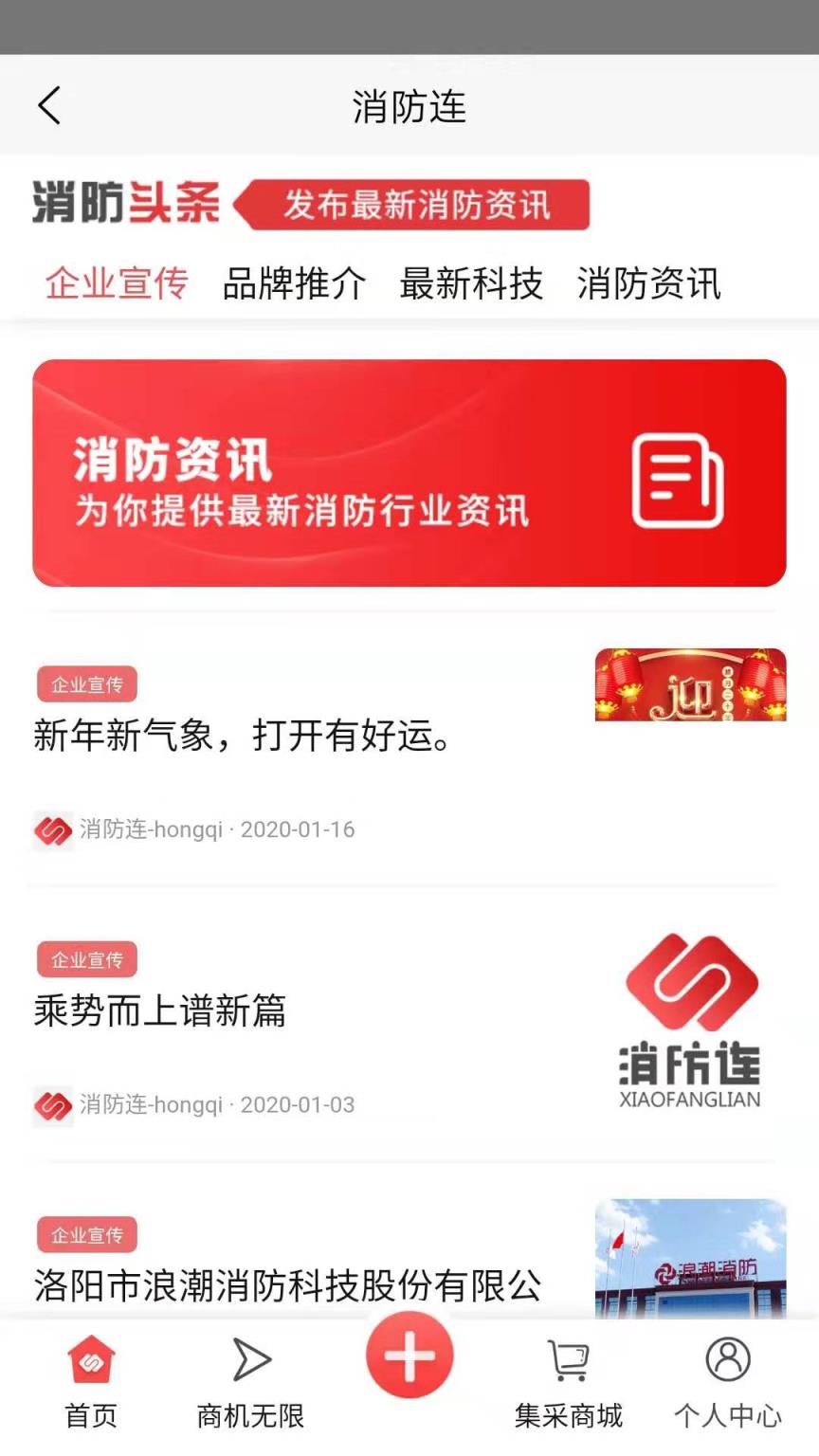Image resolution: width=819 pixels, height=1456 pixels.
Task: Switch to the 品牌推介 tab
Action: (x=292, y=282)
